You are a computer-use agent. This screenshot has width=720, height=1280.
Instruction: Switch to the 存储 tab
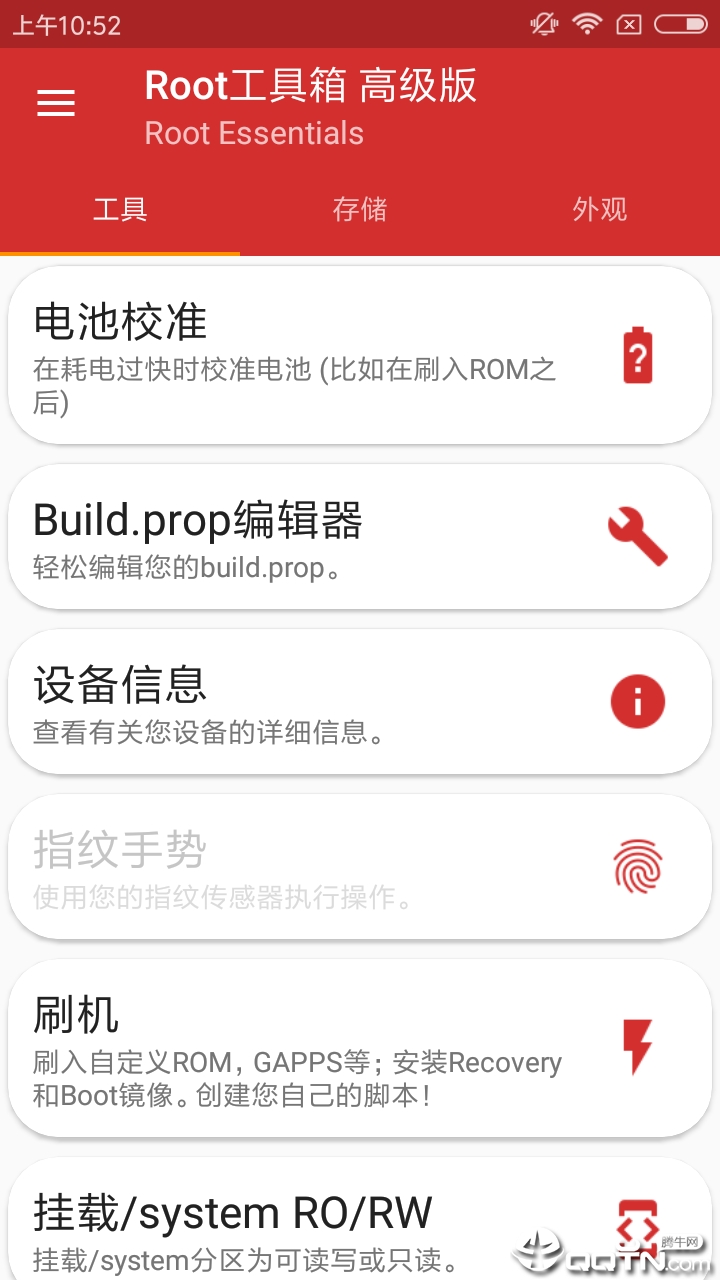[360, 210]
